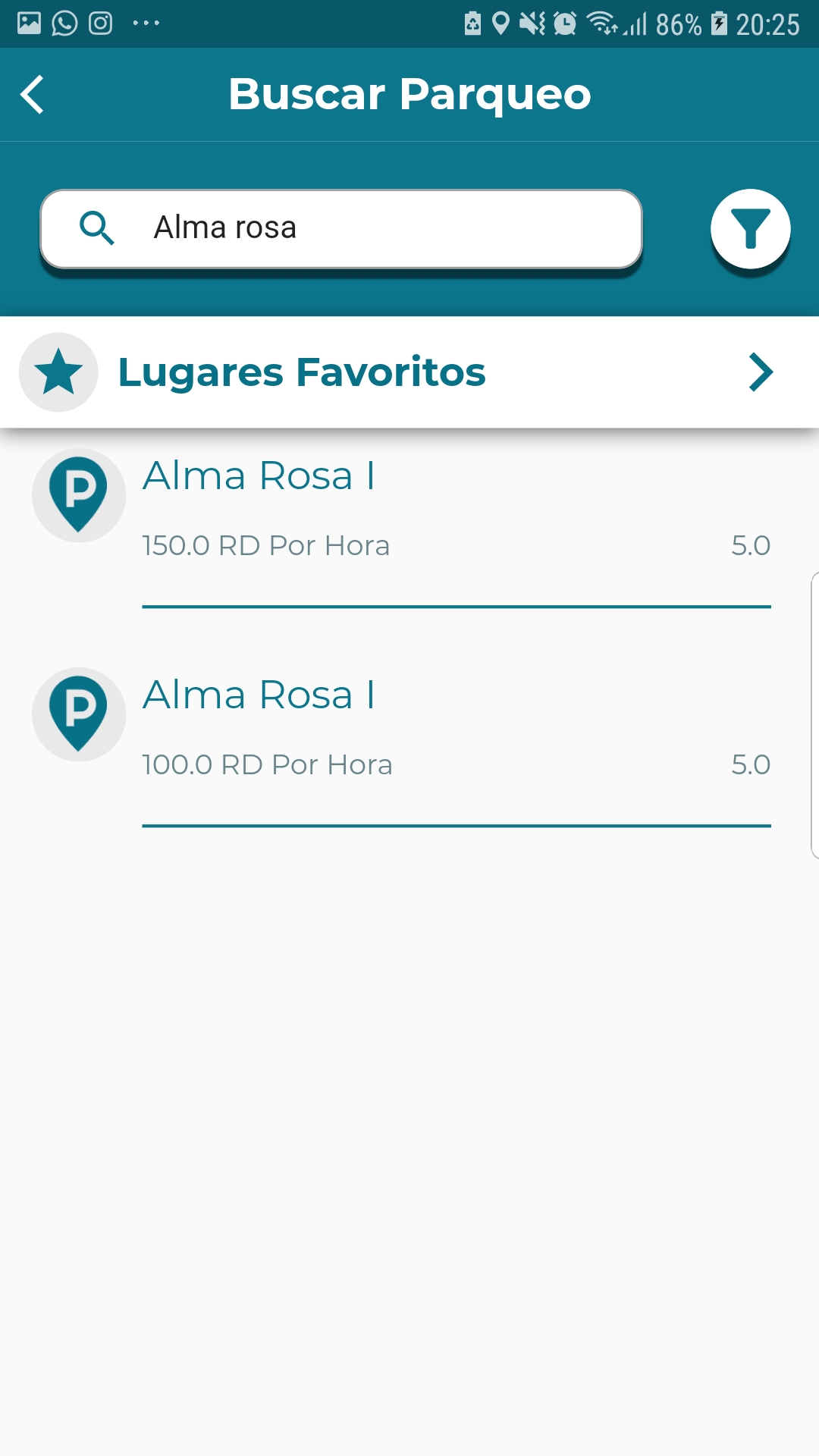The height and width of the screenshot is (1456, 819).
Task: Open the filter options button
Action: click(750, 229)
